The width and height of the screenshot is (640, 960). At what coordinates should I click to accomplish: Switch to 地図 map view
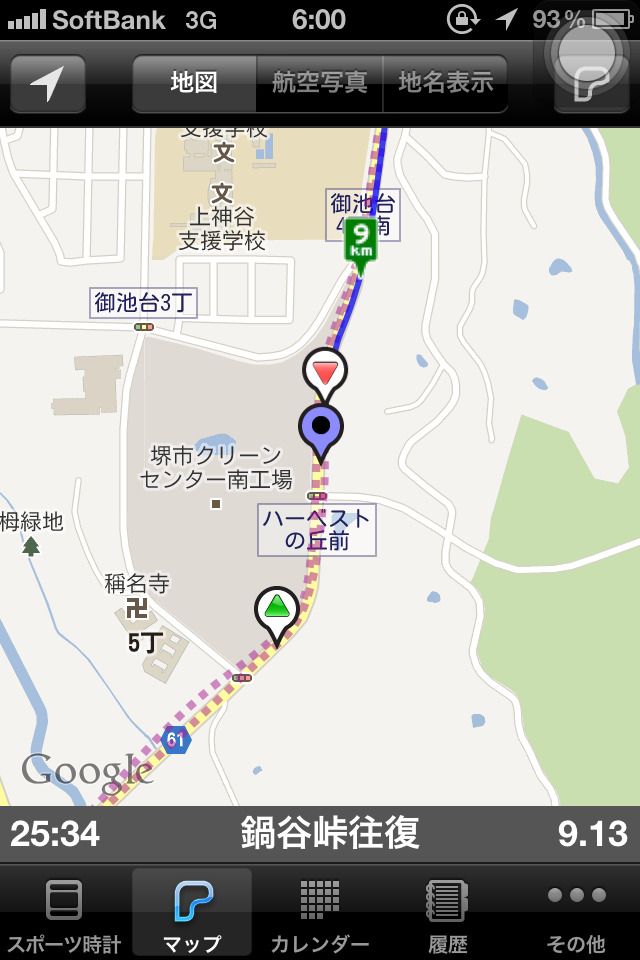(x=194, y=84)
